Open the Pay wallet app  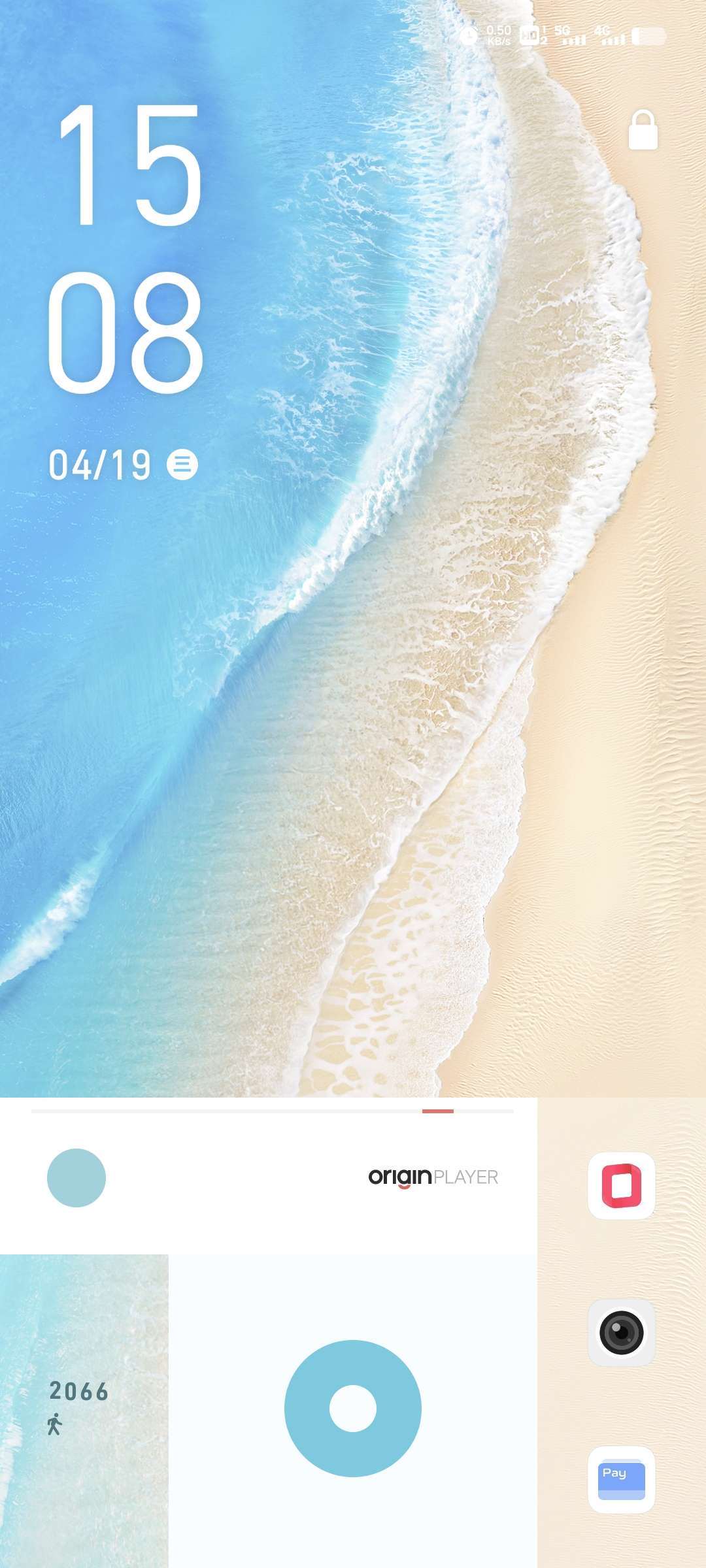coord(622,1479)
